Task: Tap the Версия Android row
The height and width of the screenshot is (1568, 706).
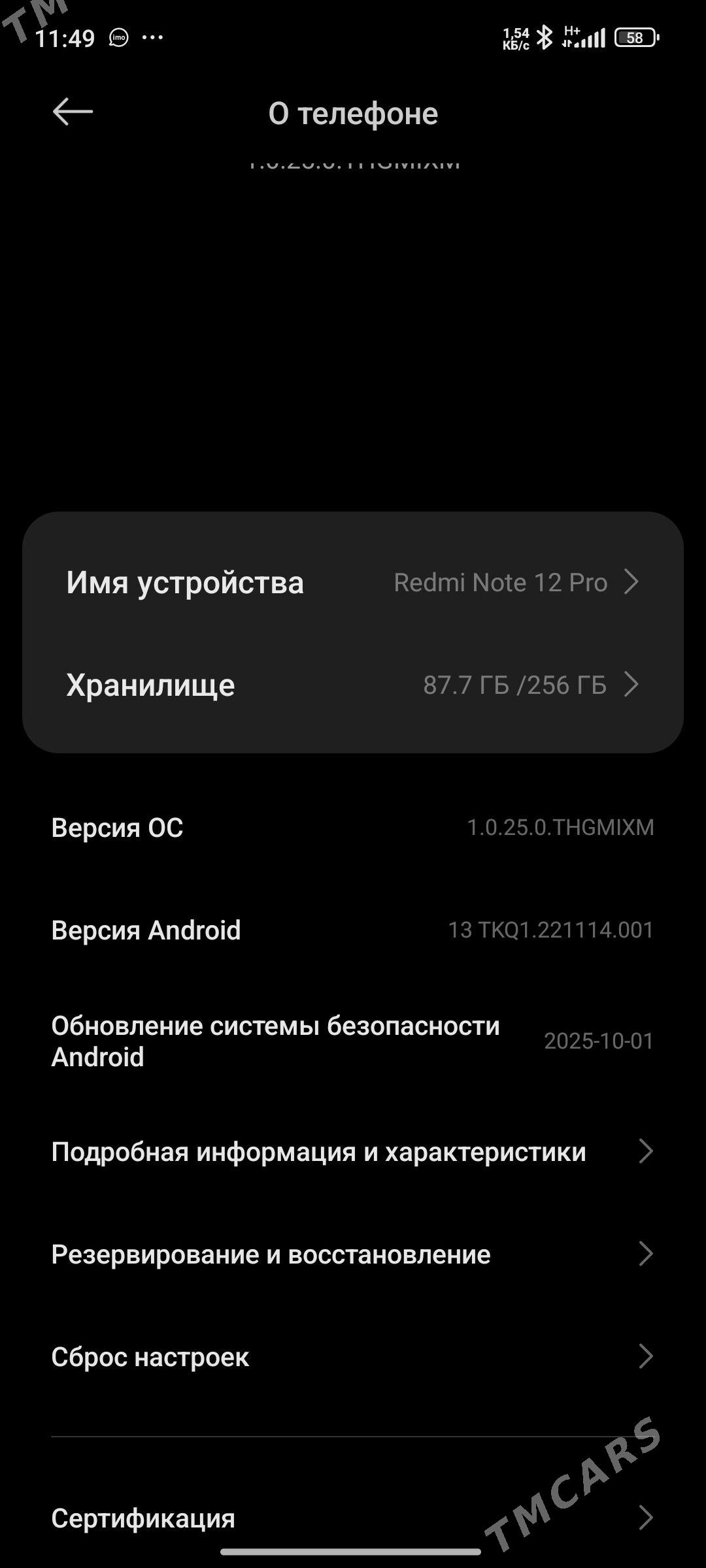Action: tap(353, 930)
